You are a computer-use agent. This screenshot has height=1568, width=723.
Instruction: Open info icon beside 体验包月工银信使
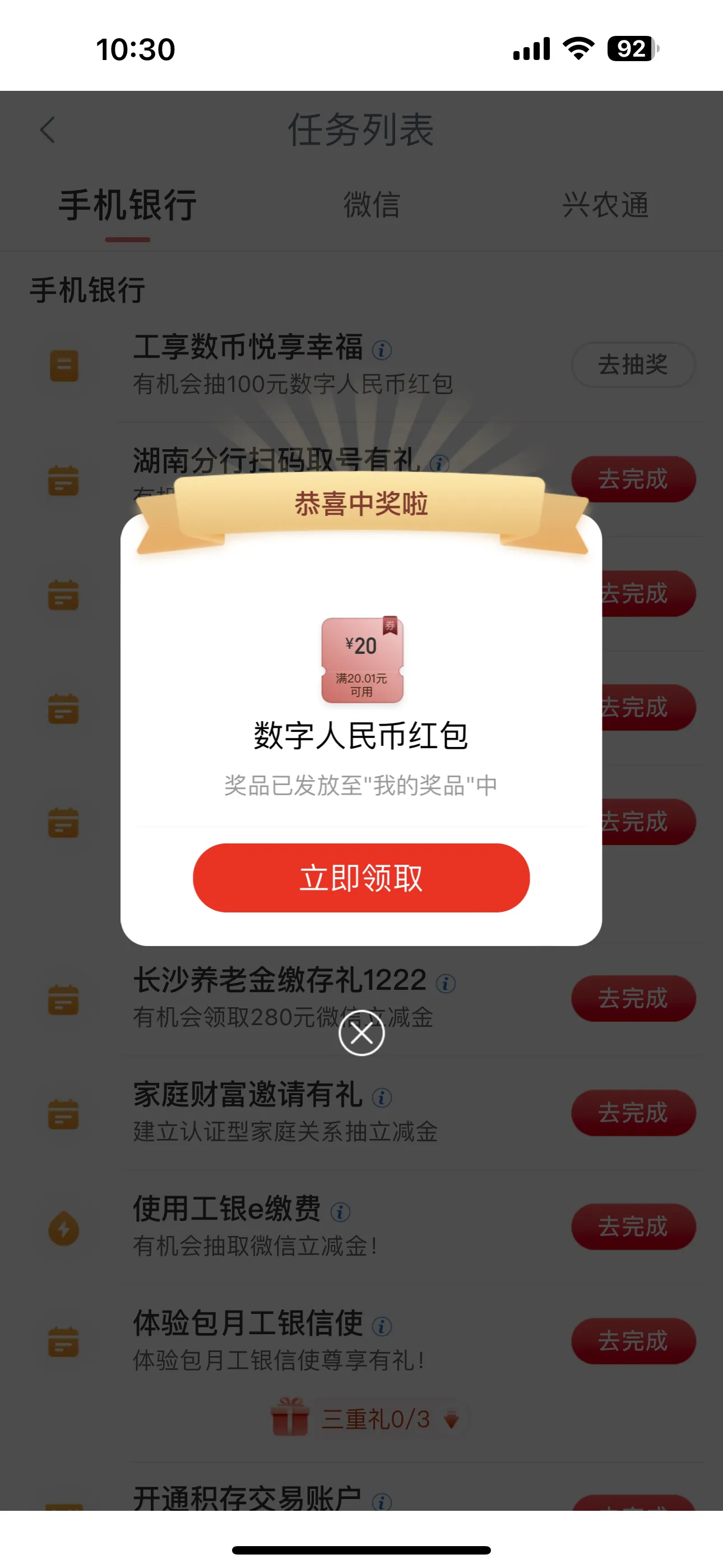coord(382,1326)
